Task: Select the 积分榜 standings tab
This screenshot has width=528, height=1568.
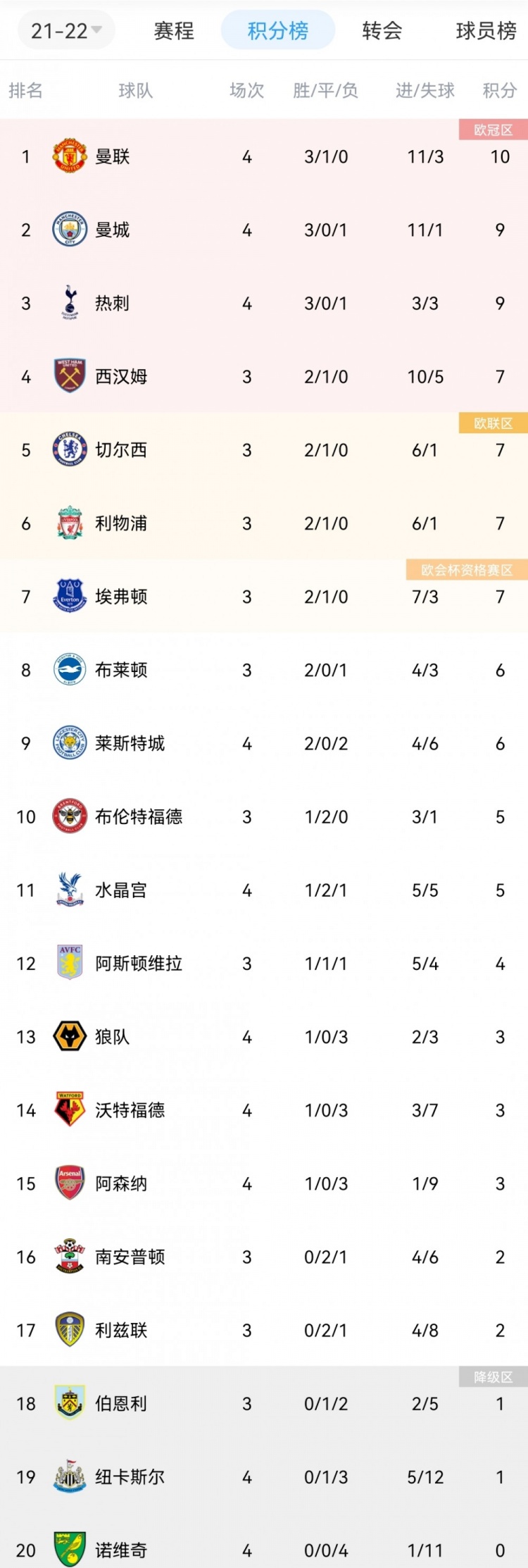Action: click(x=277, y=30)
